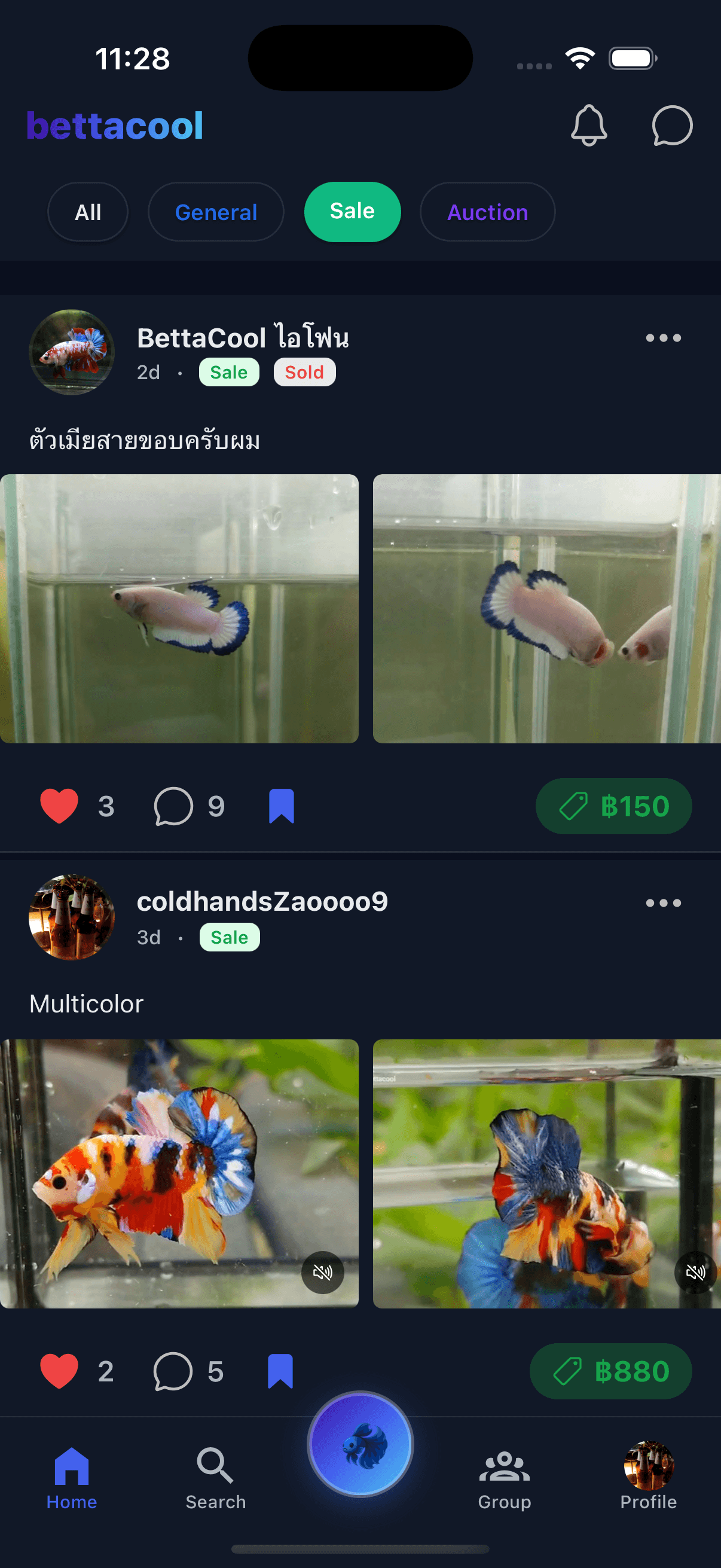Unmute video in the Multicolor post

[x=323, y=1271]
